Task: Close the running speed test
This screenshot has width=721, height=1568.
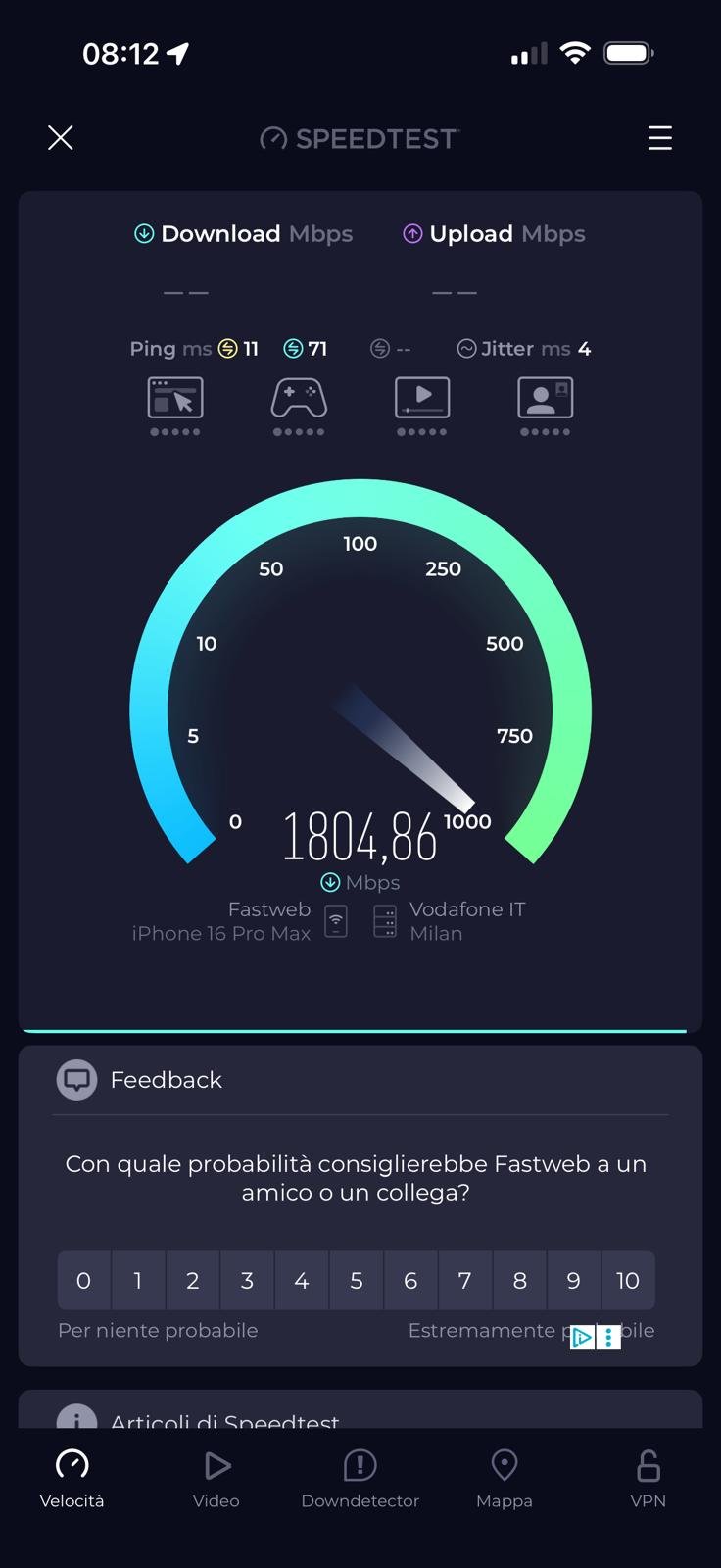Action: pos(61,138)
